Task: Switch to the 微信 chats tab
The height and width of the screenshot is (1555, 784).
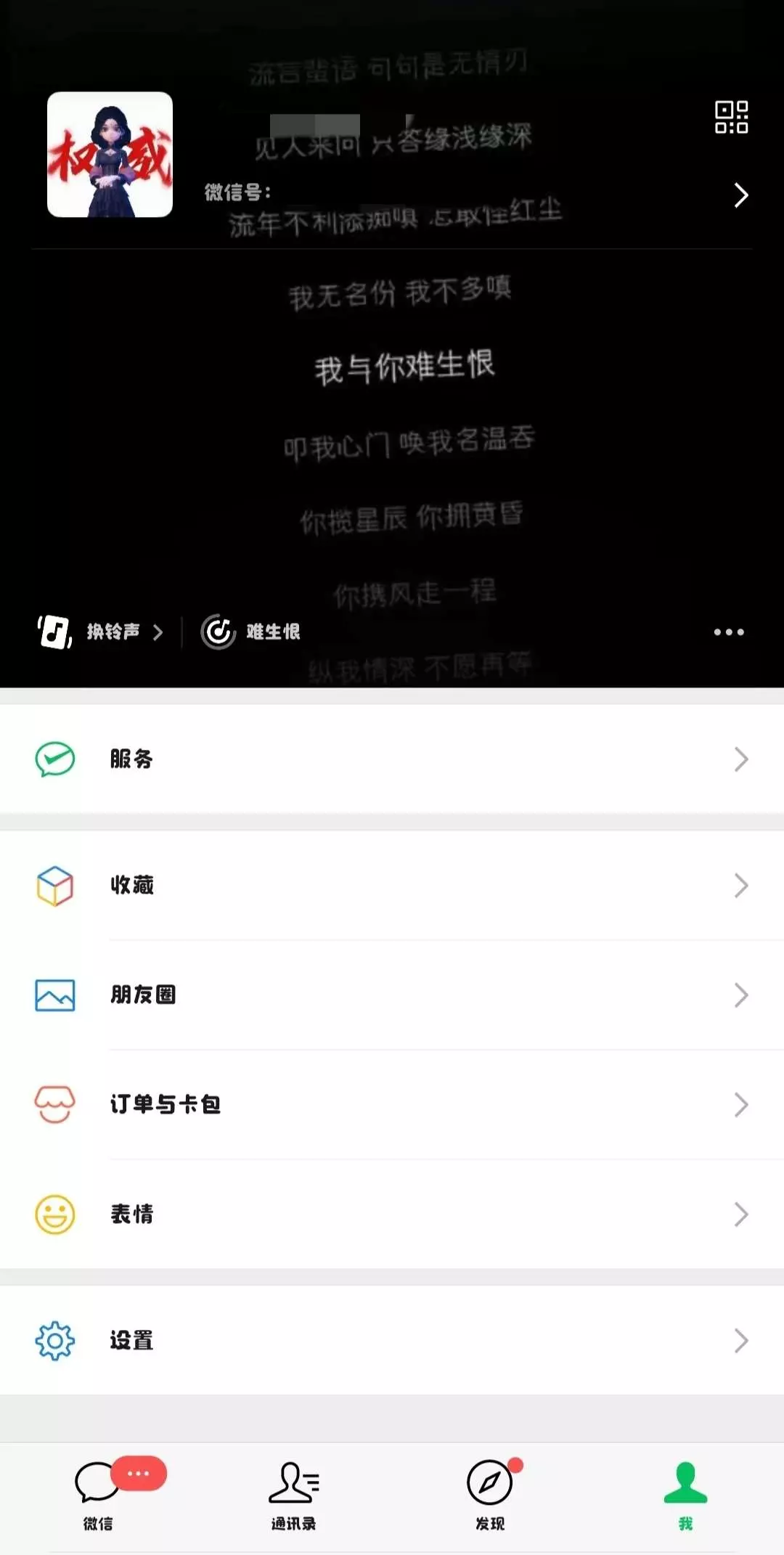Action: tap(98, 1495)
